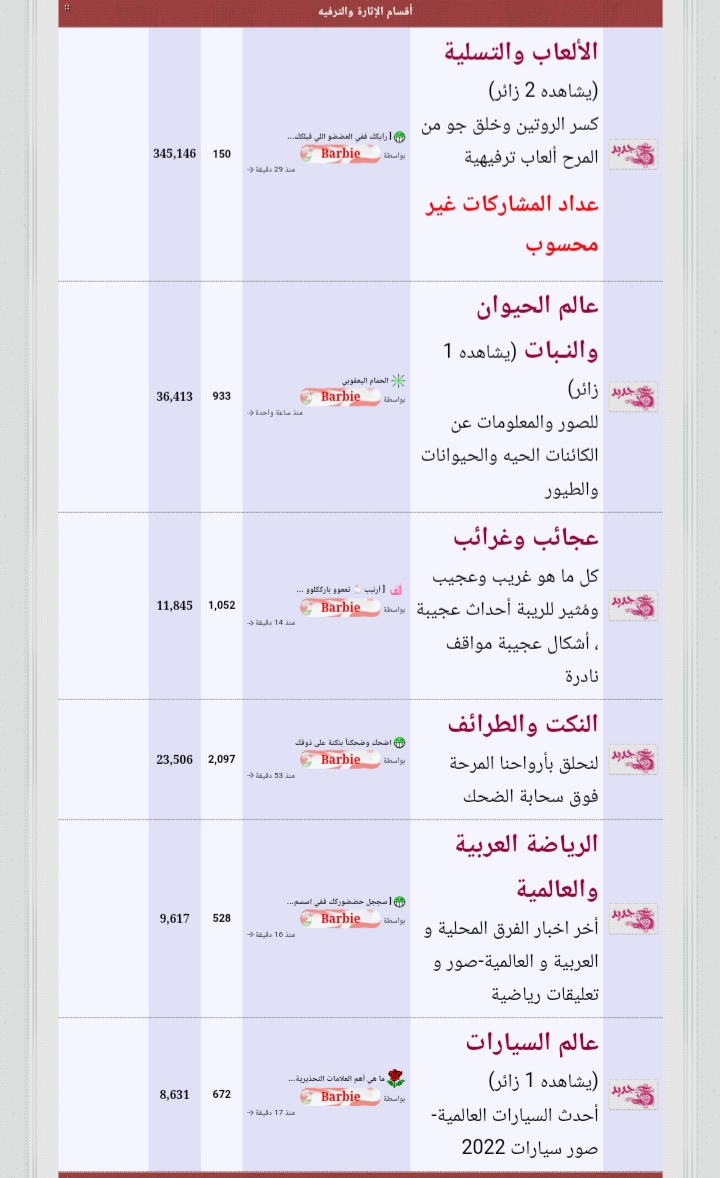Open the latest post in عالم السيارات row
720x1178 pixels.
[338, 1080]
